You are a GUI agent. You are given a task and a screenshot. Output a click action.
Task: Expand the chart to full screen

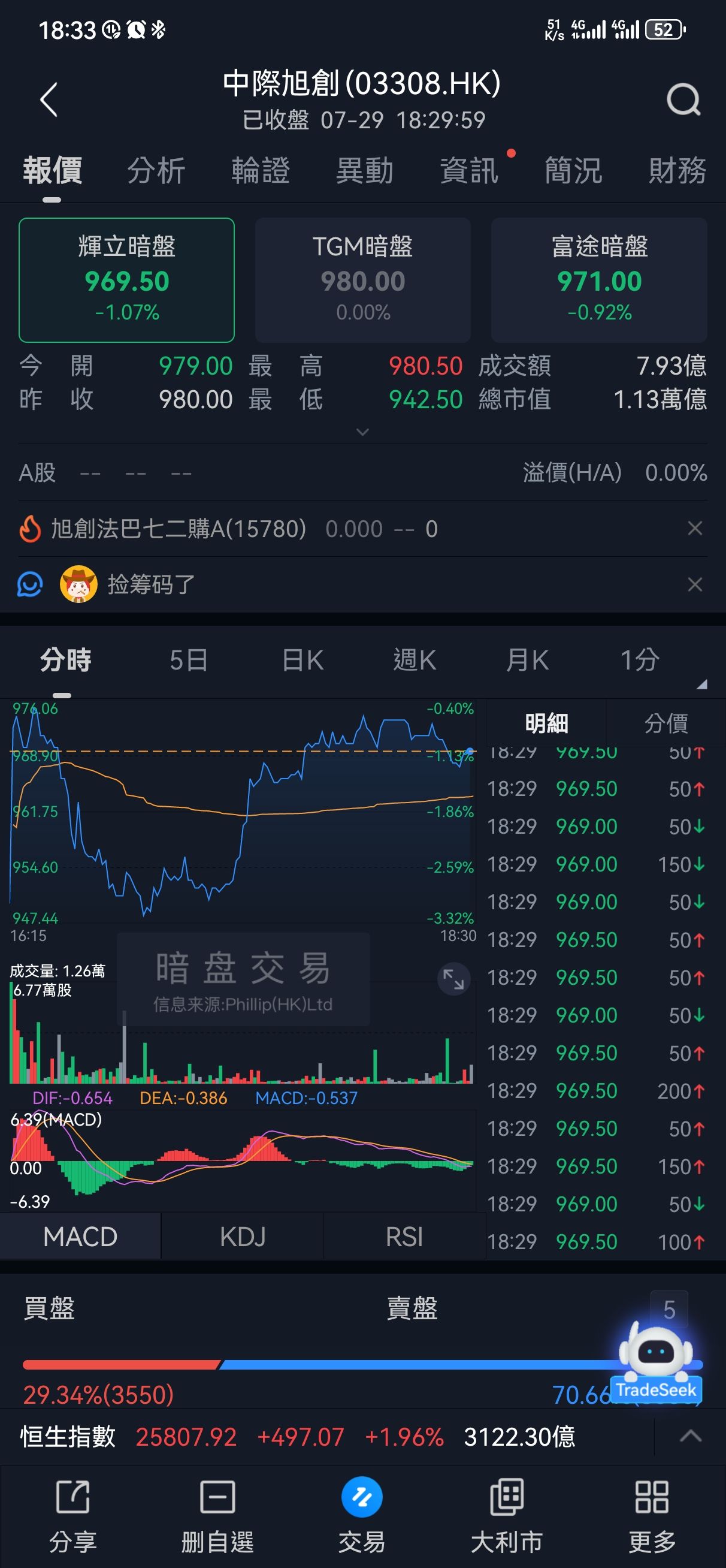pyautogui.click(x=453, y=979)
